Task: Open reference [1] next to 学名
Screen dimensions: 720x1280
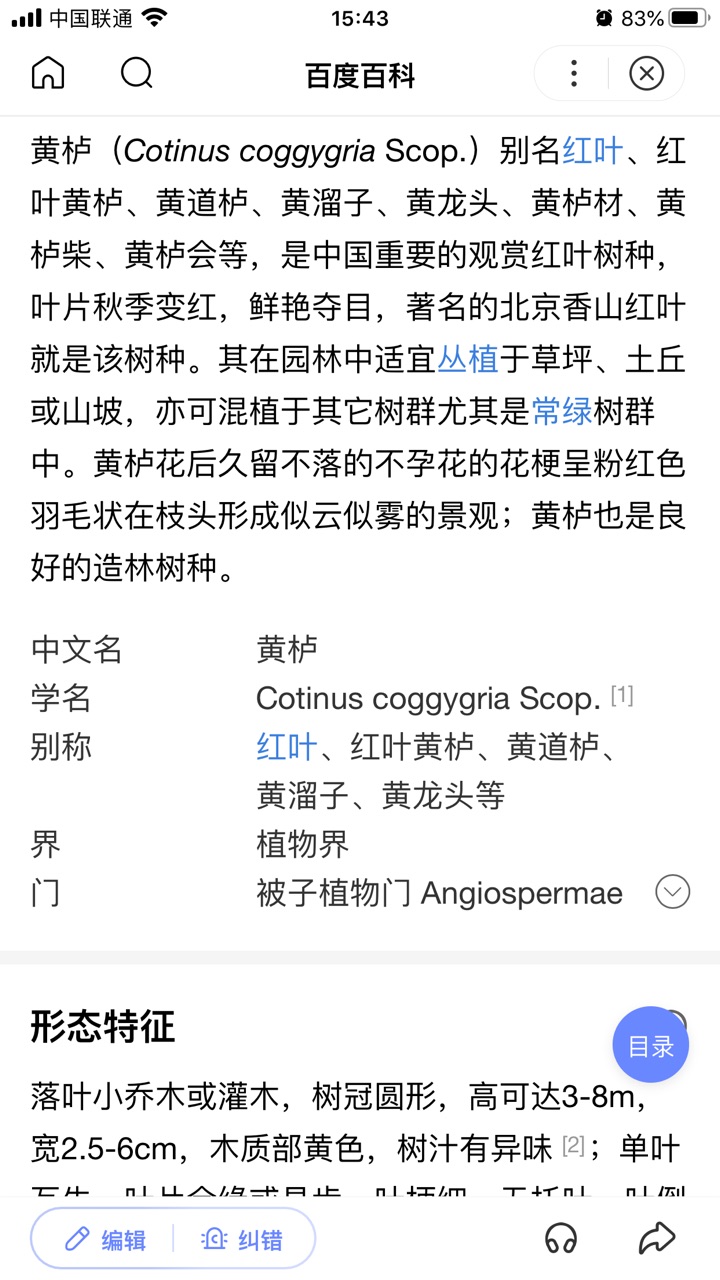Action: coord(622,694)
